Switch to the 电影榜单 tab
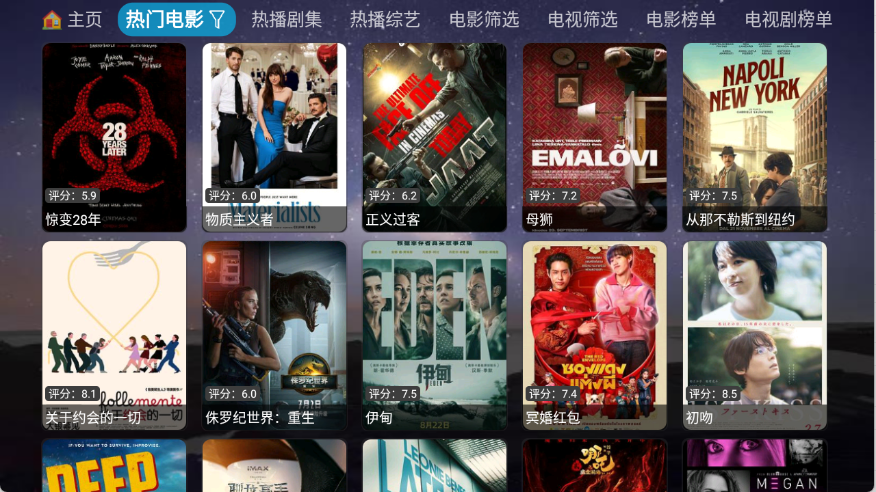 pos(681,19)
